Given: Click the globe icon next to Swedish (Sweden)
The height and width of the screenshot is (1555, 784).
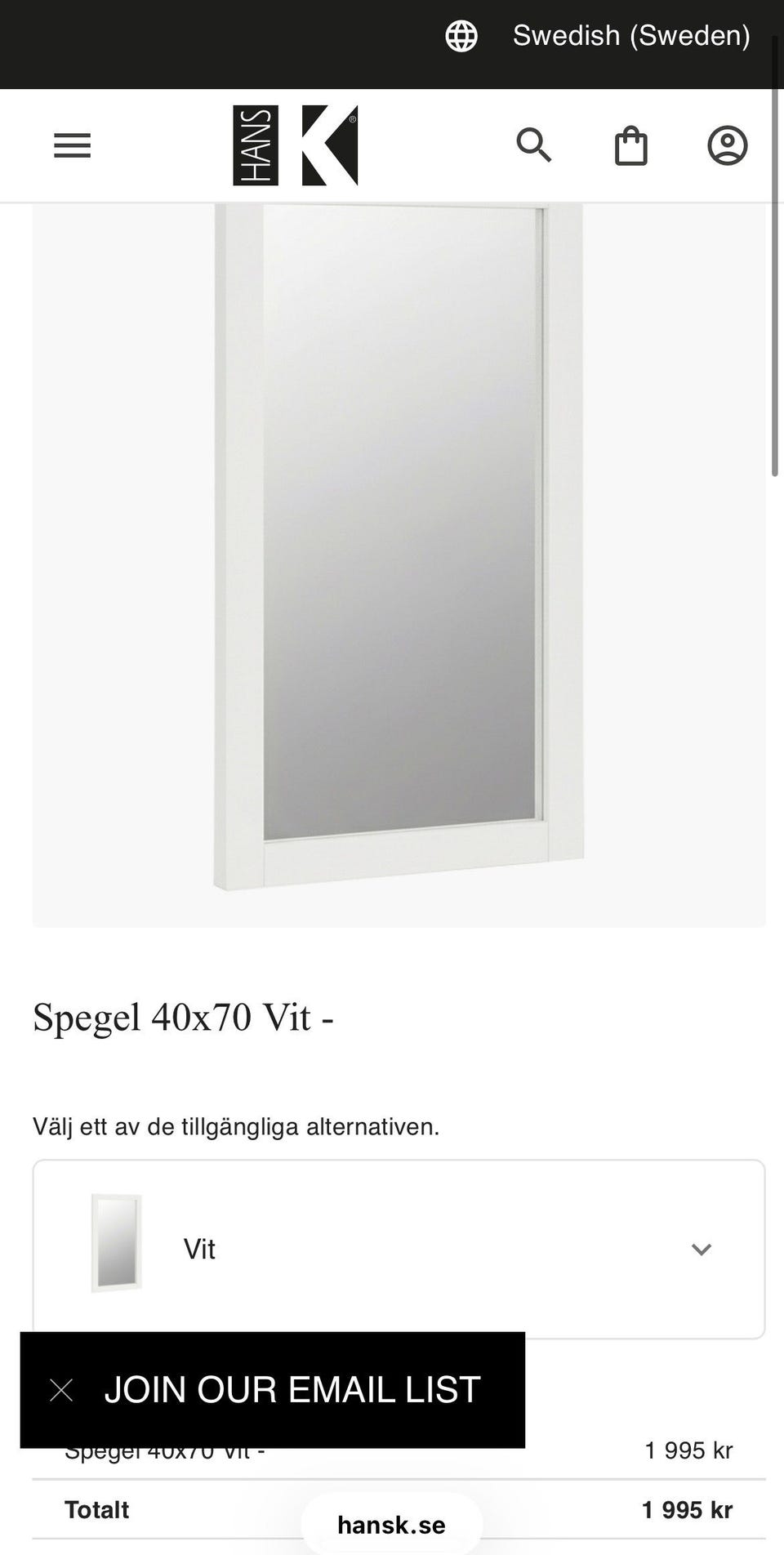Looking at the screenshot, I should 462,35.
